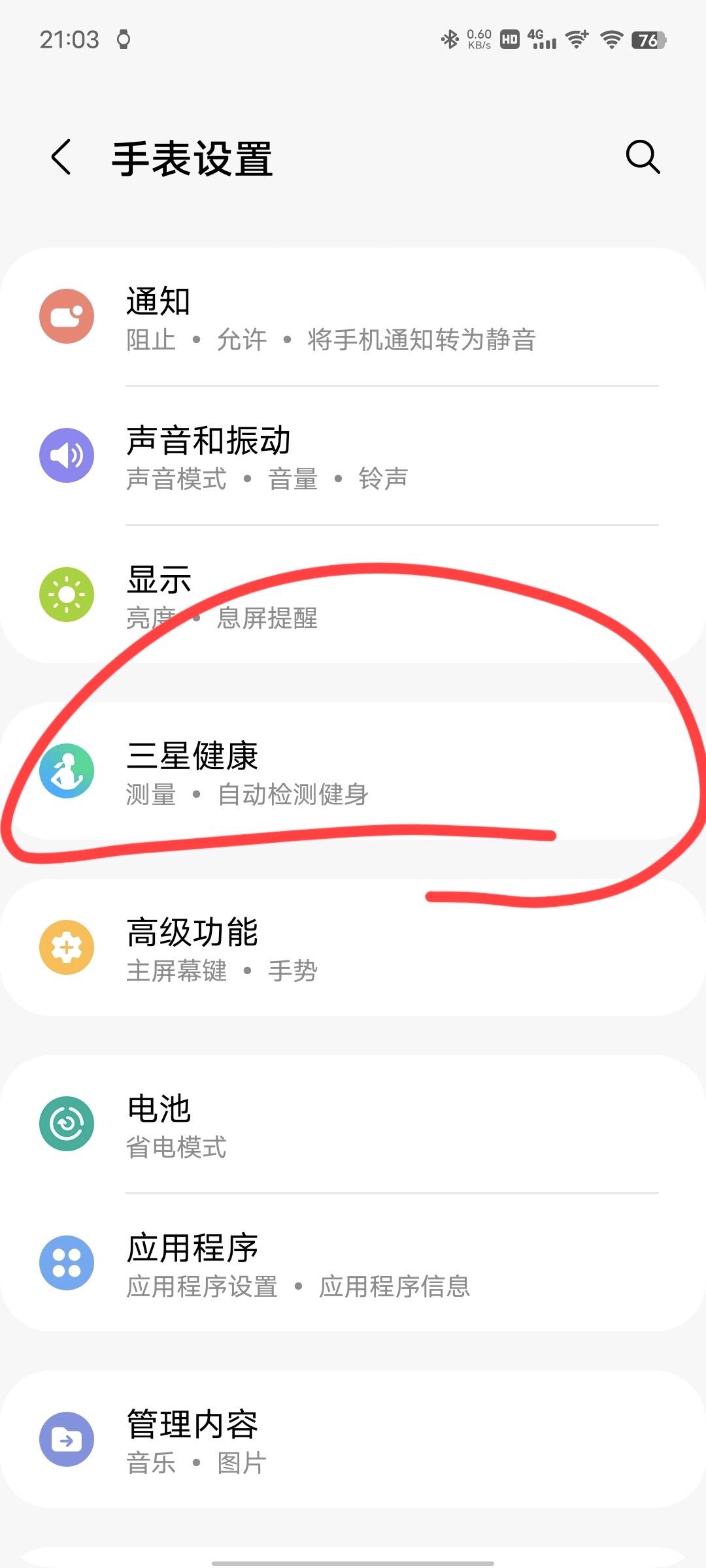The height and width of the screenshot is (1568, 706).
Task: Open 高级功能 settings
Action: click(x=353, y=949)
